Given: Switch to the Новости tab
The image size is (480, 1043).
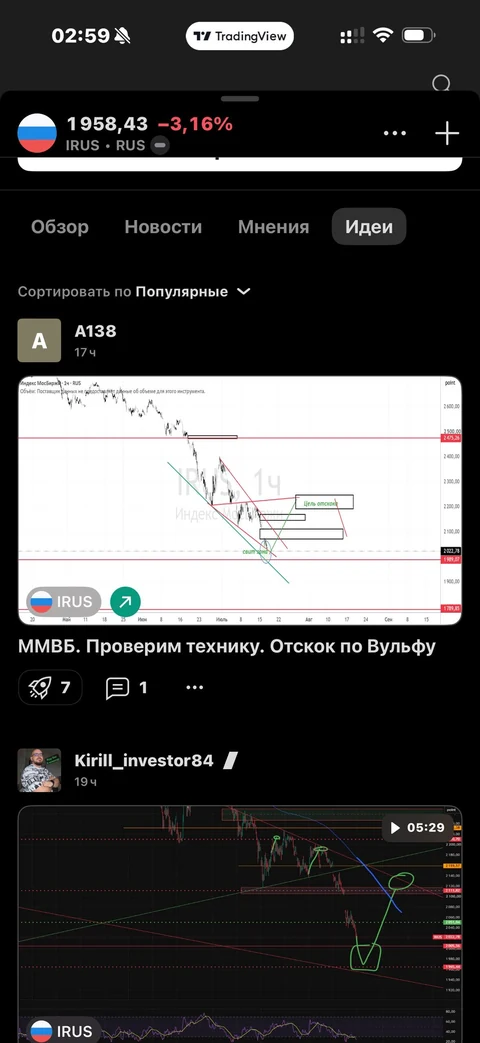Looking at the screenshot, I should click(163, 227).
